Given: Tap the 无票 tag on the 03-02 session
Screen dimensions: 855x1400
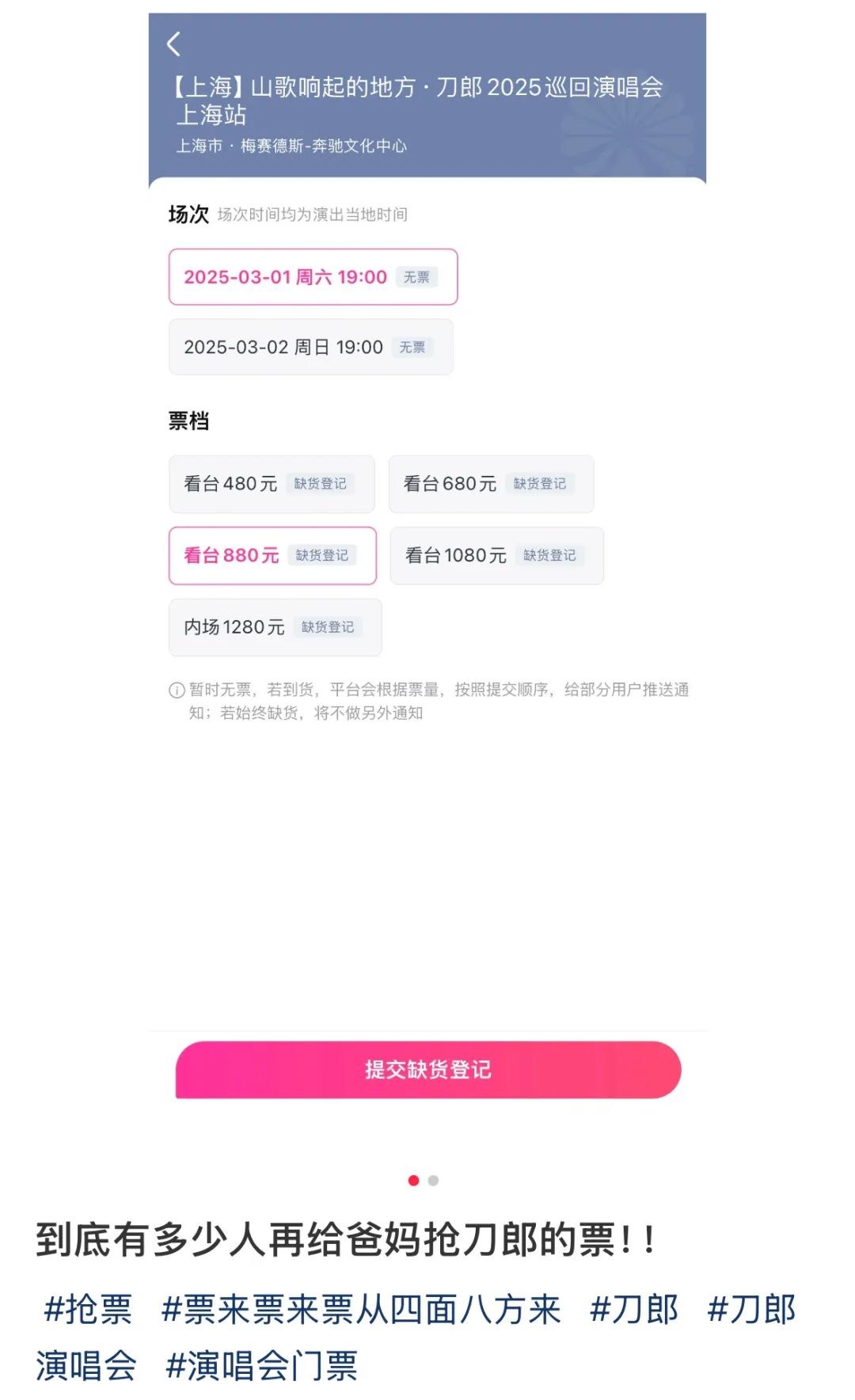Looking at the screenshot, I should 415,348.
